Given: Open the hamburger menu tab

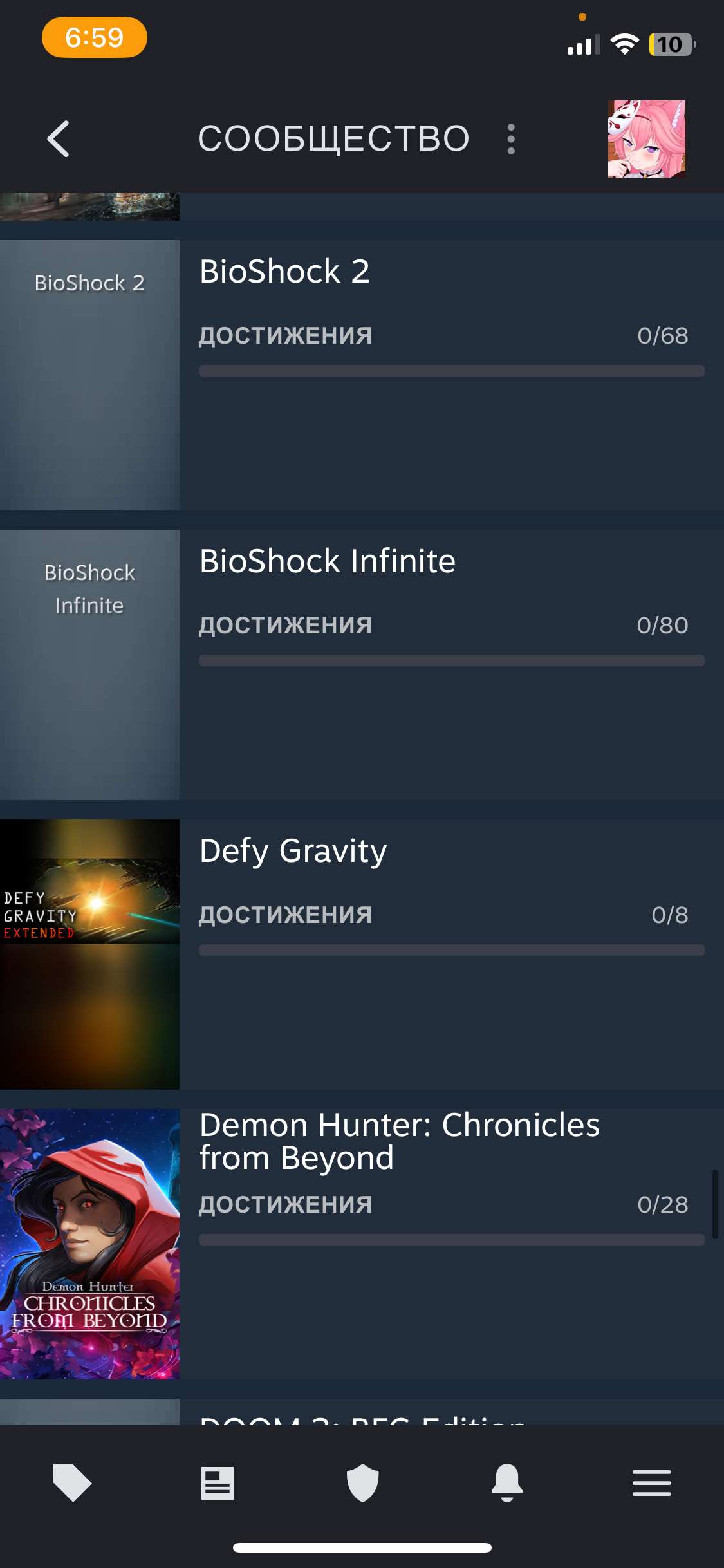Looking at the screenshot, I should 651,1482.
